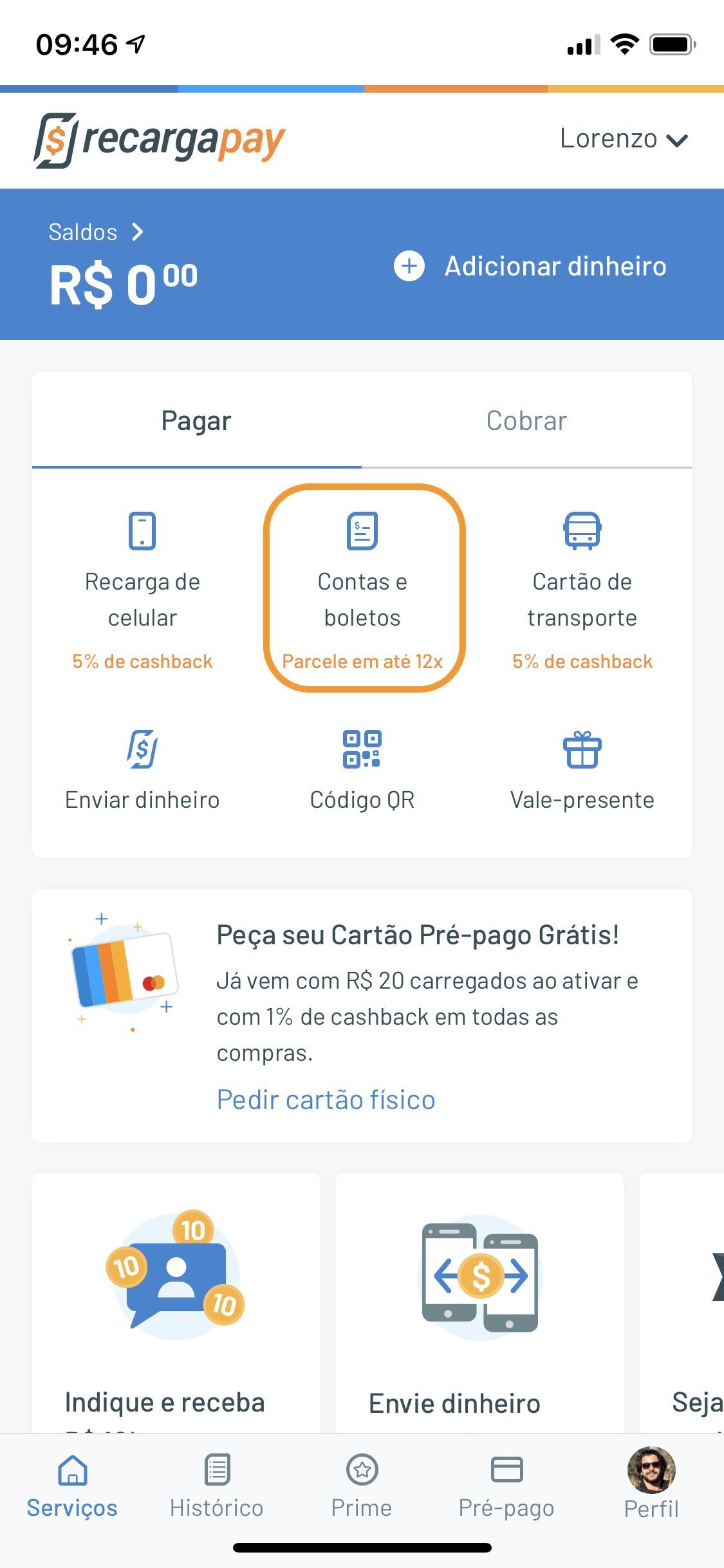Open the Indique e receba card
724x1568 pixels.
click(176, 1303)
